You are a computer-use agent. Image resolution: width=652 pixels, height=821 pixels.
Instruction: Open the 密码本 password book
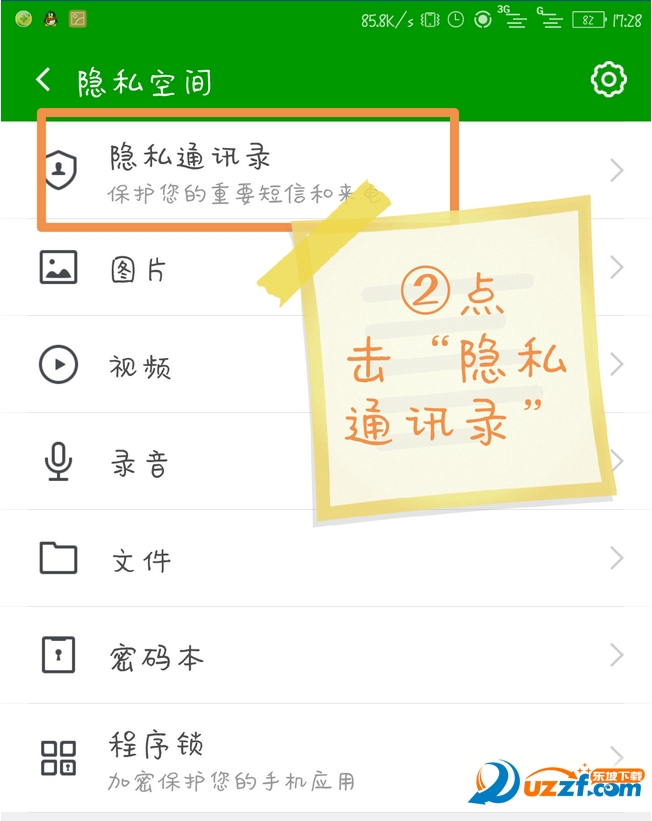point(156,656)
